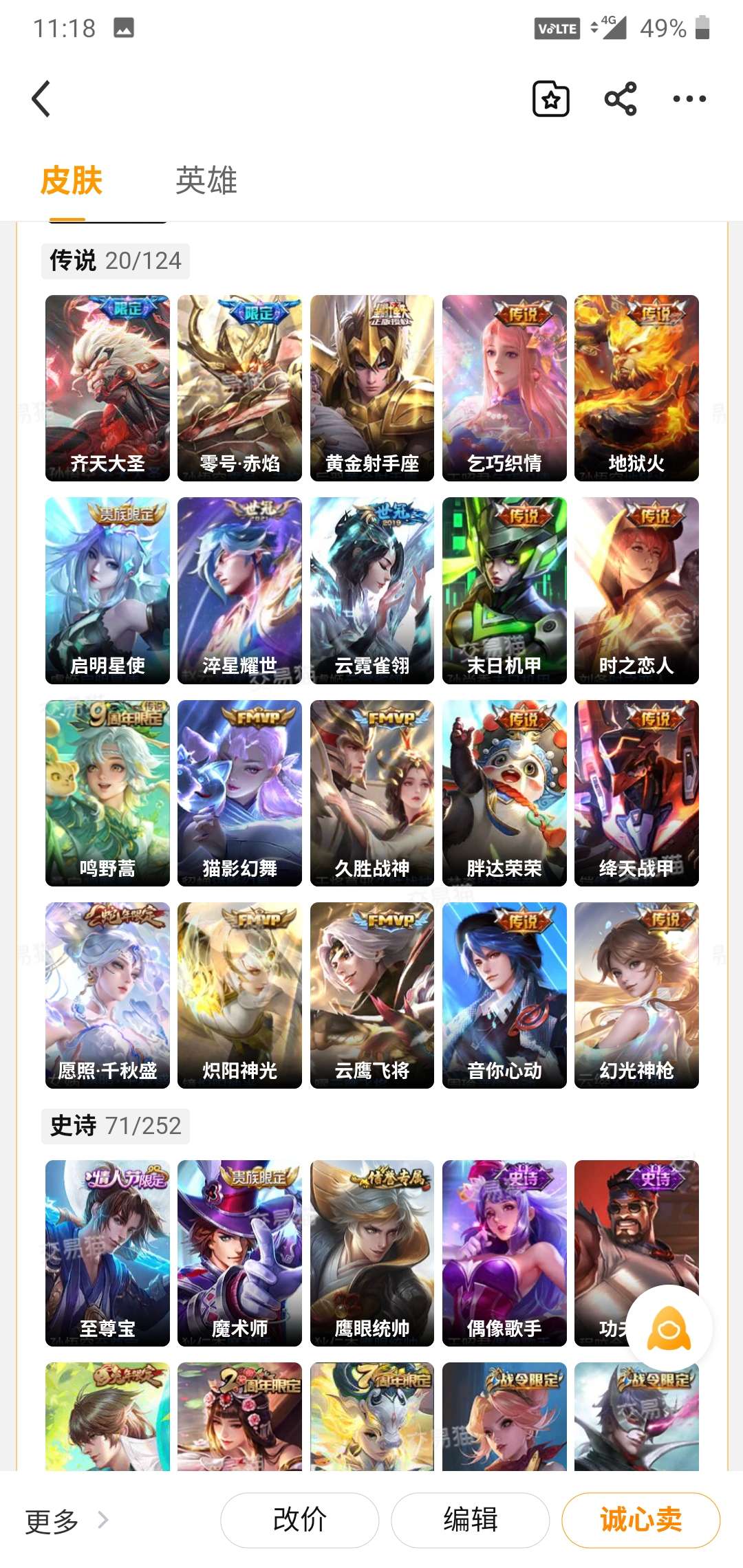Viewport: 743px width, 1568px height.
Task: Expand the 更多 options
Action: click(67, 1521)
